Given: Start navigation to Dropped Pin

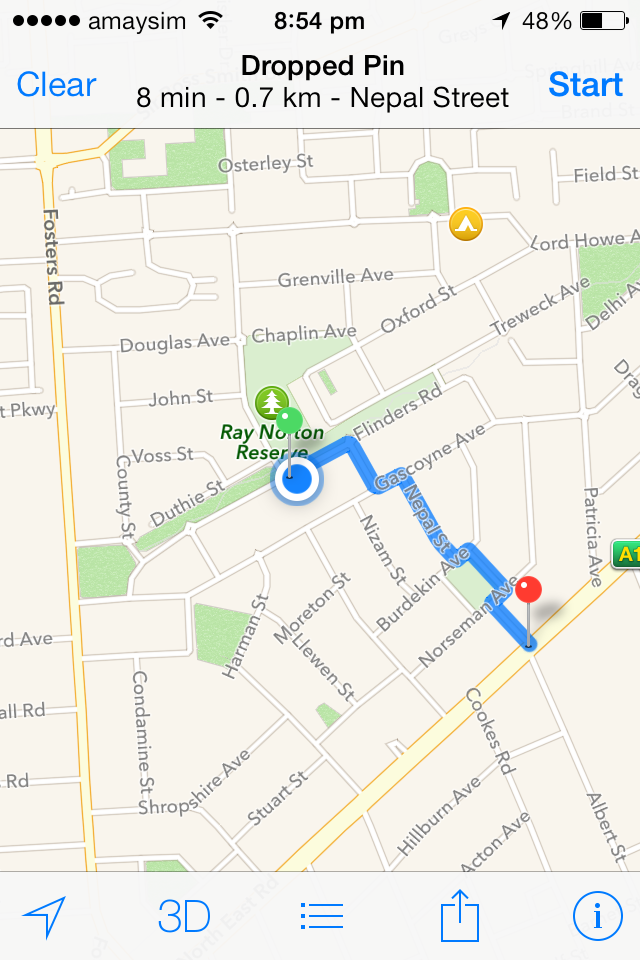Looking at the screenshot, I should point(585,84).
